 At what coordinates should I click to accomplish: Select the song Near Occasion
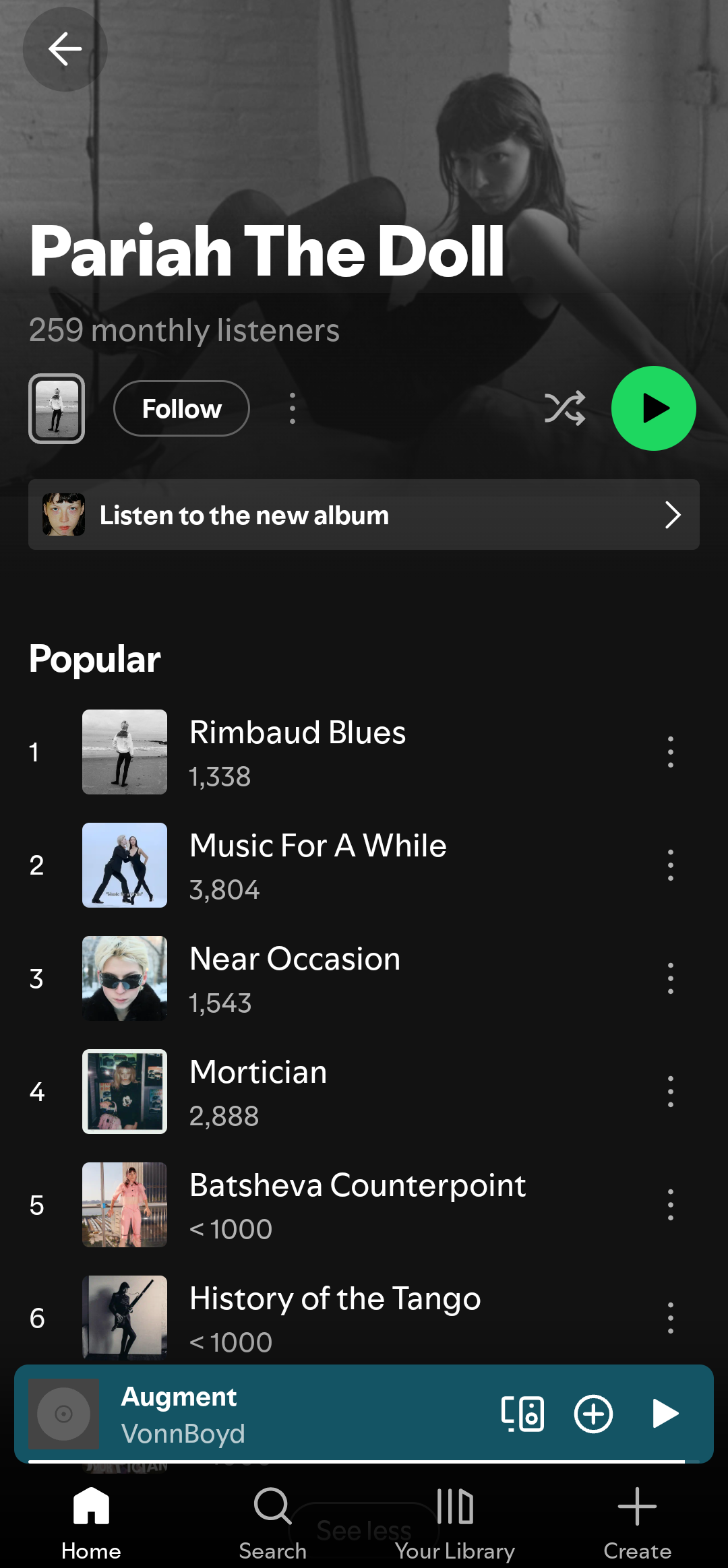[295, 978]
